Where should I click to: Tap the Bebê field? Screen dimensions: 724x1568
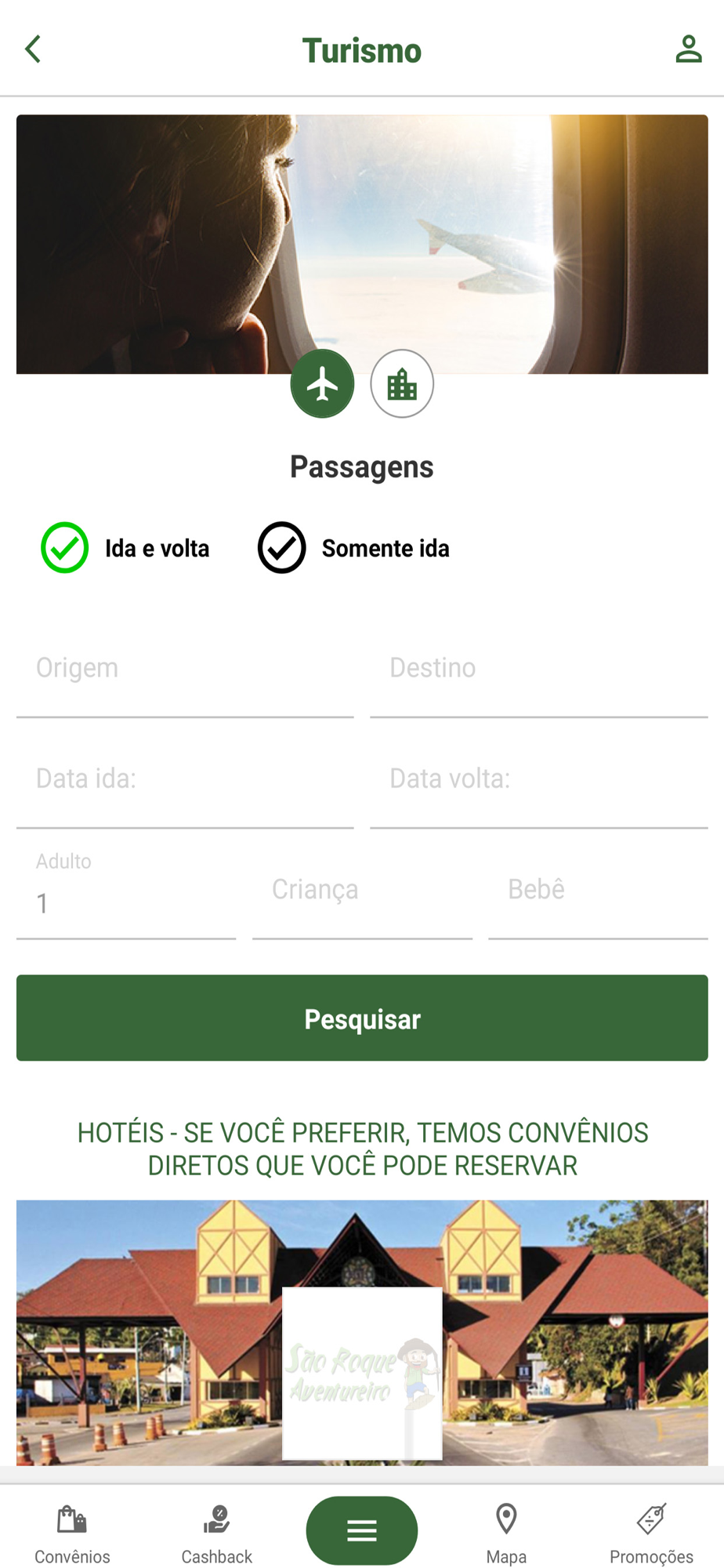(598, 891)
